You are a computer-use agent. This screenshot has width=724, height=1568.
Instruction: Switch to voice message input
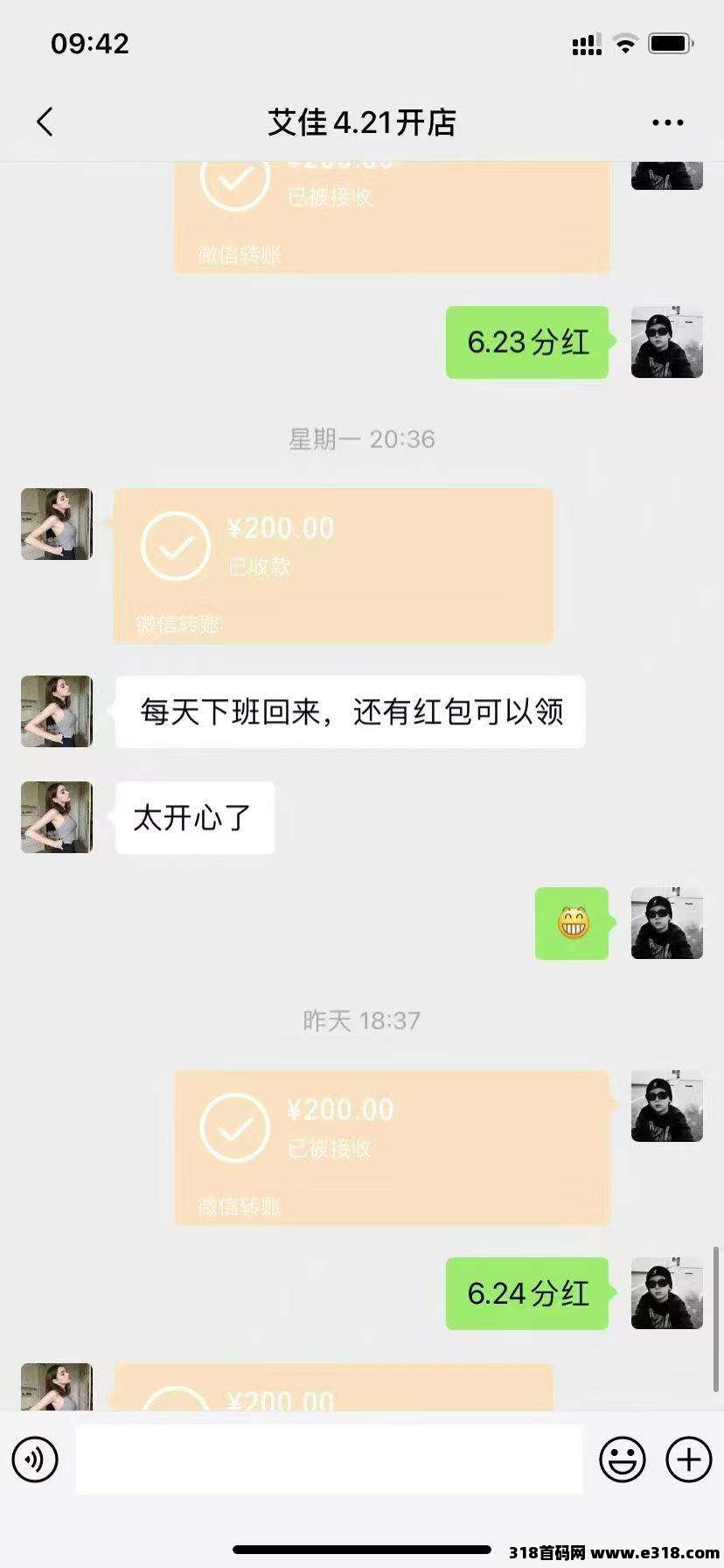[35, 1459]
